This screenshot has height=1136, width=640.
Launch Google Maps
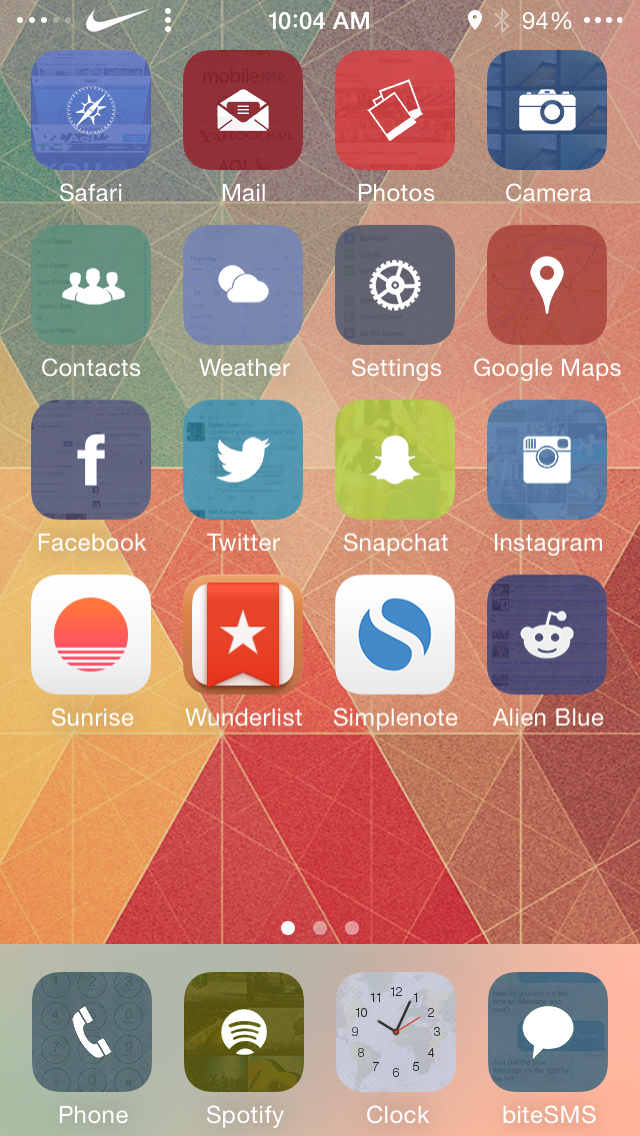[x=547, y=285]
